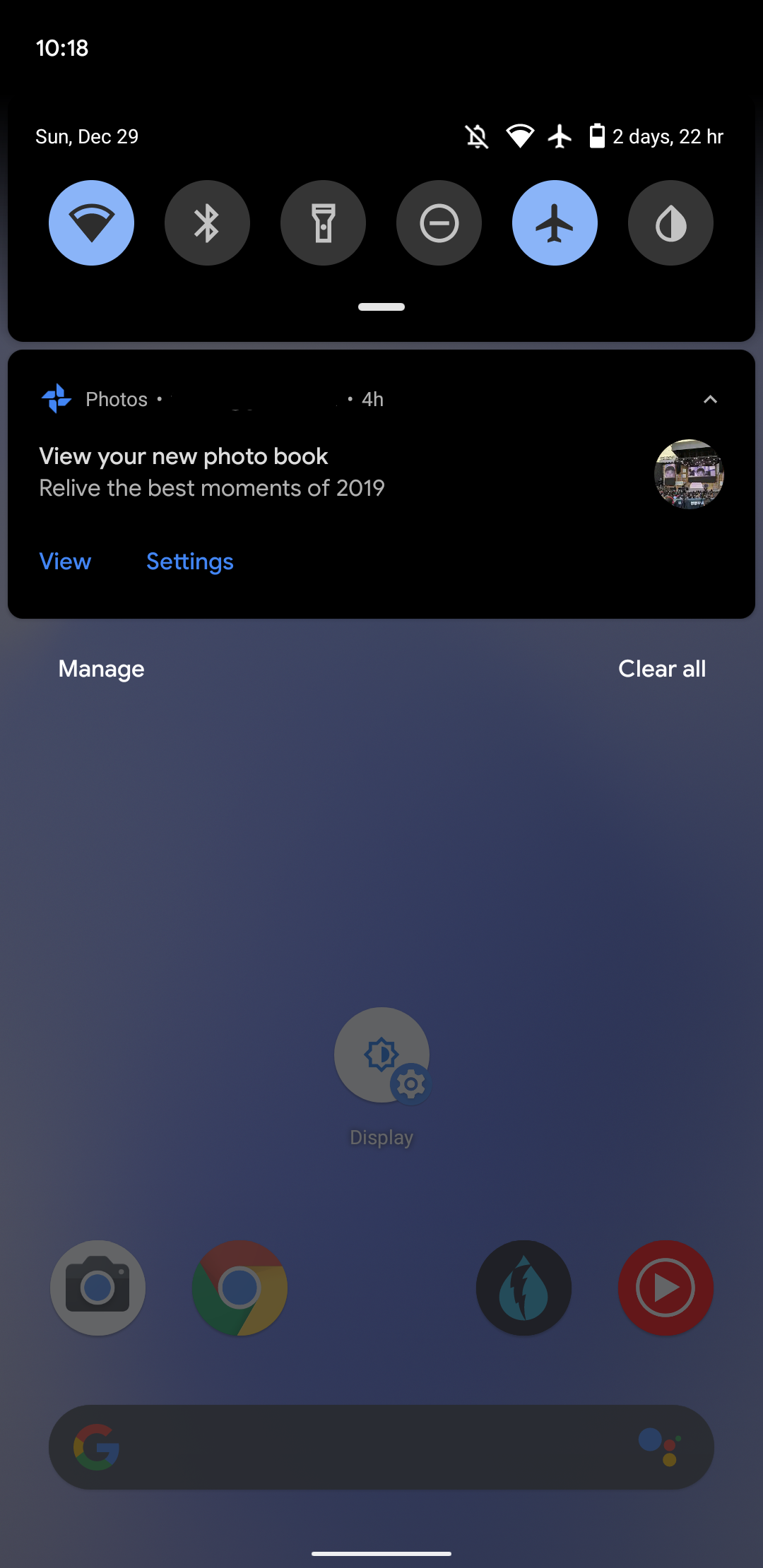
Task: Launch Chrome browser icon
Action: [x=239, y=1288]
